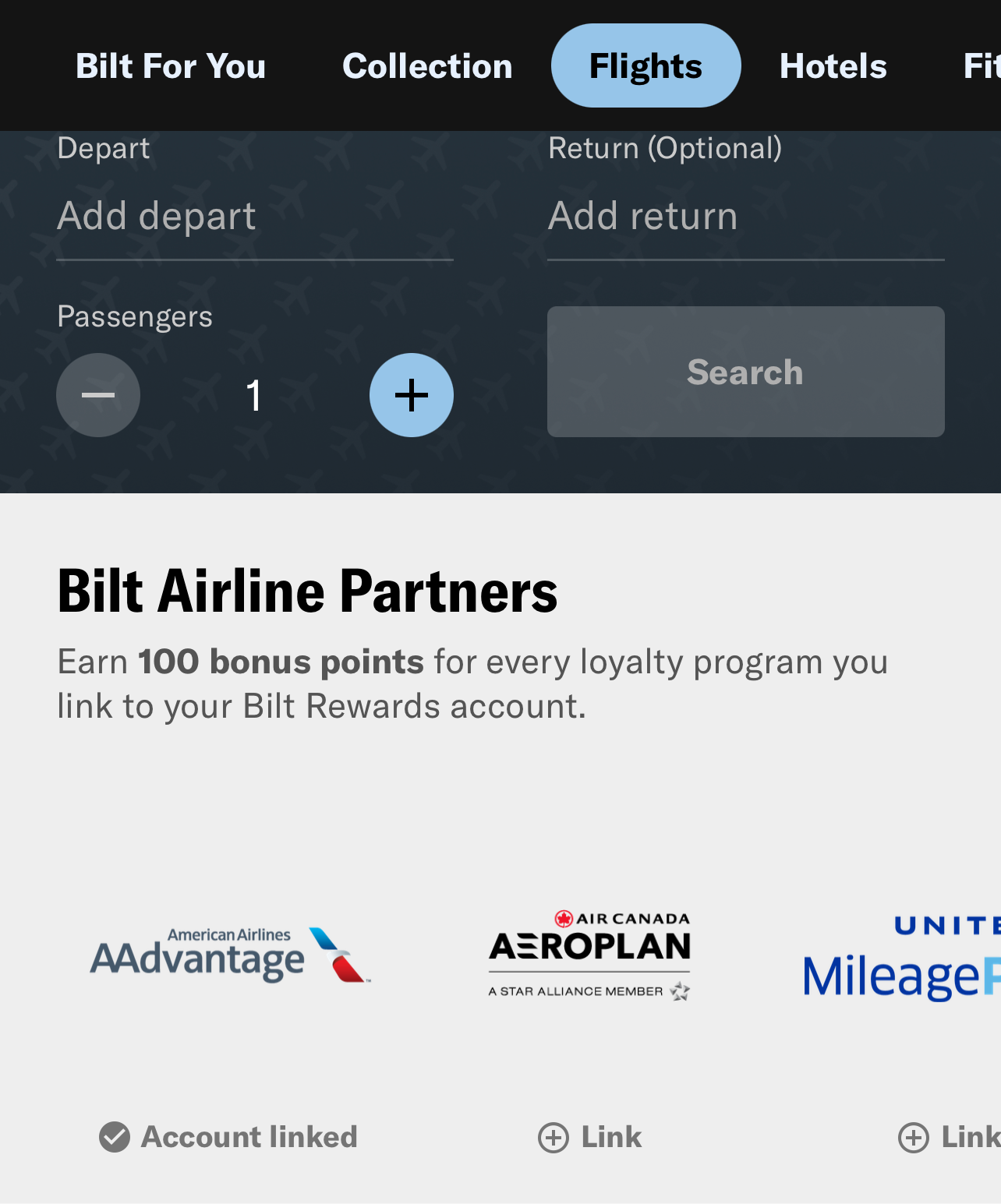Link the Aeroplan loyalty program
The height and width of the screenshot is (1204, 1001).
point(589,1138)
